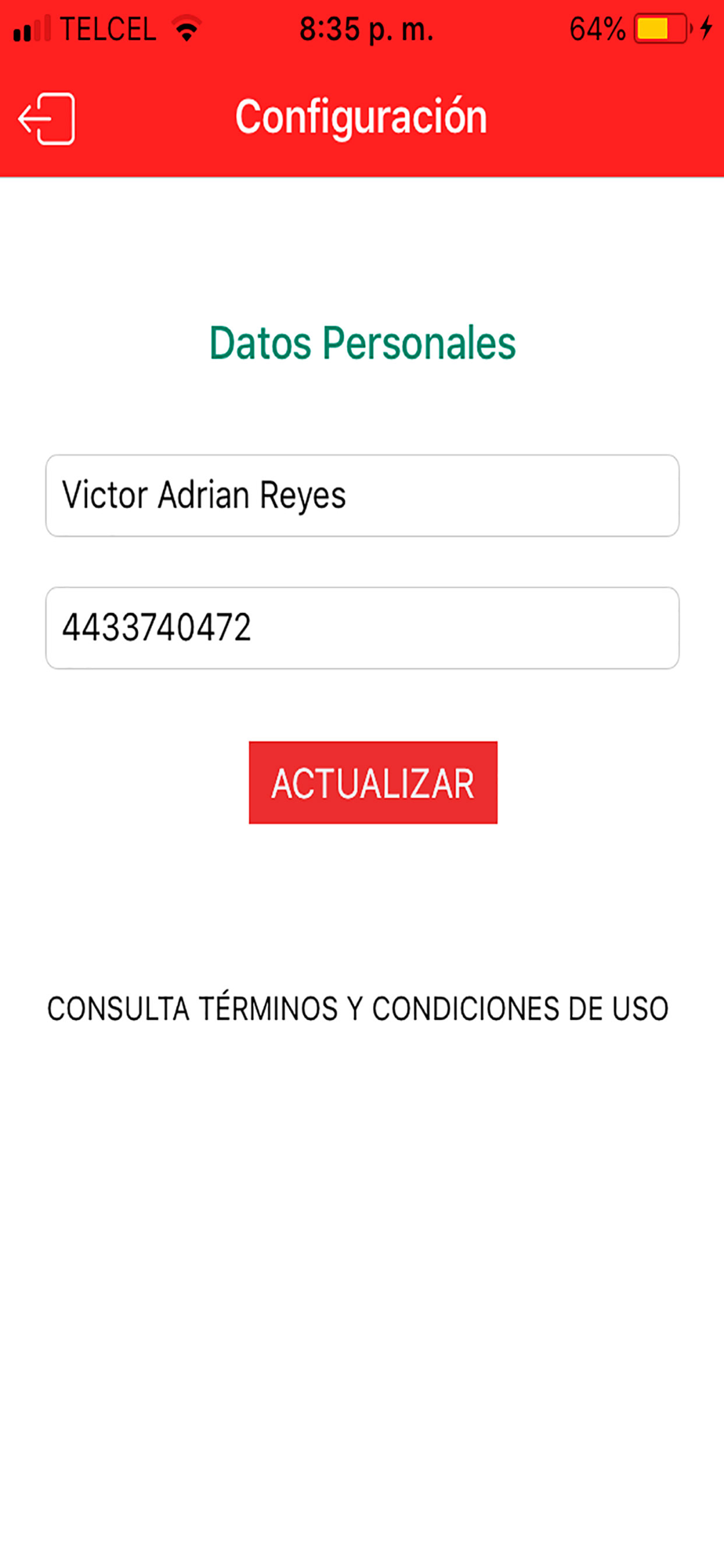Tap the logout icon in the header
This screenshot has width=724, height=1568.
pos(47,118)
